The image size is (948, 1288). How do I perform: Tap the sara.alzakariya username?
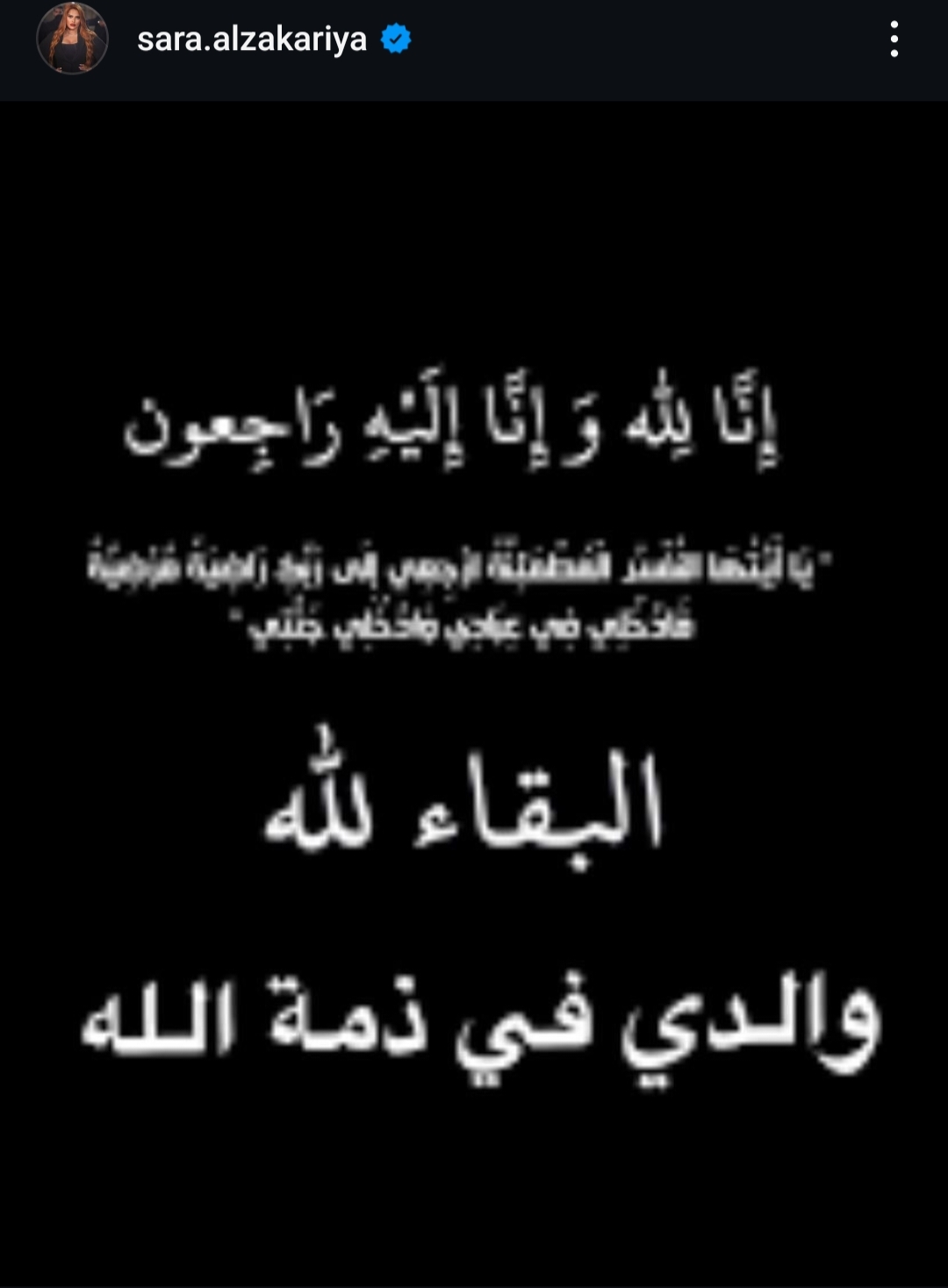[252, 39]
